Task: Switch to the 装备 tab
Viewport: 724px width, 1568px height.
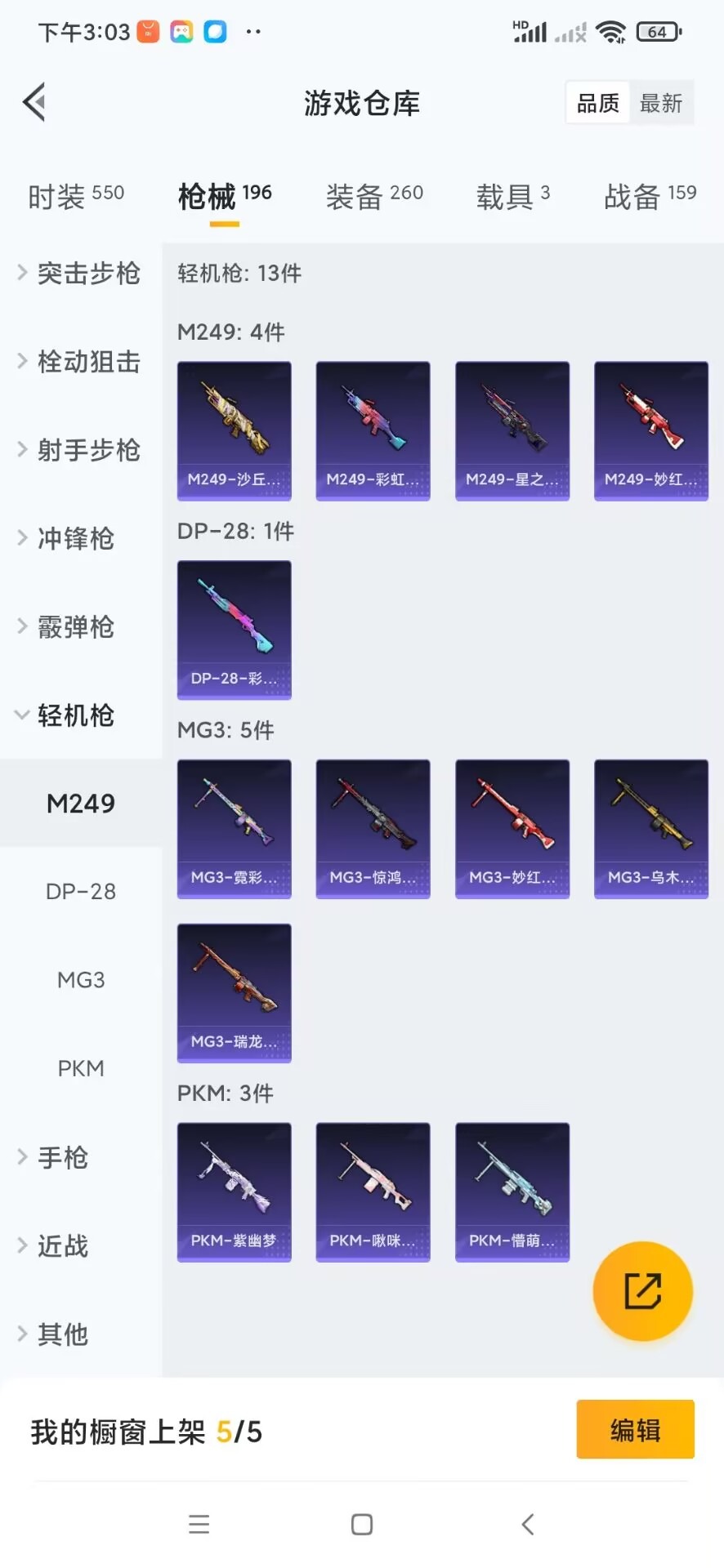Action: [x=374, y=196]
